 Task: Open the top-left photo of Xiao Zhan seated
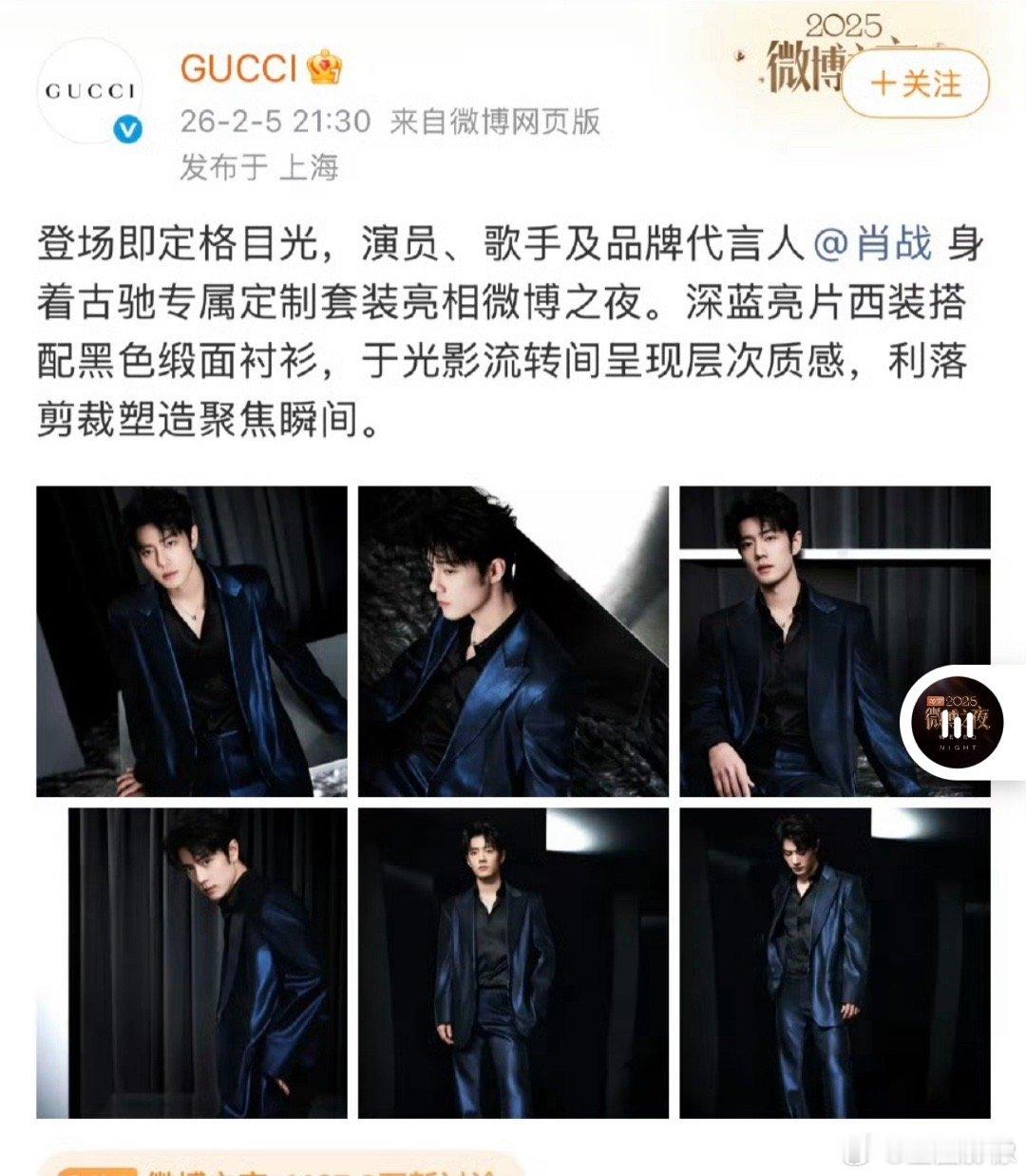click(190, 640)
